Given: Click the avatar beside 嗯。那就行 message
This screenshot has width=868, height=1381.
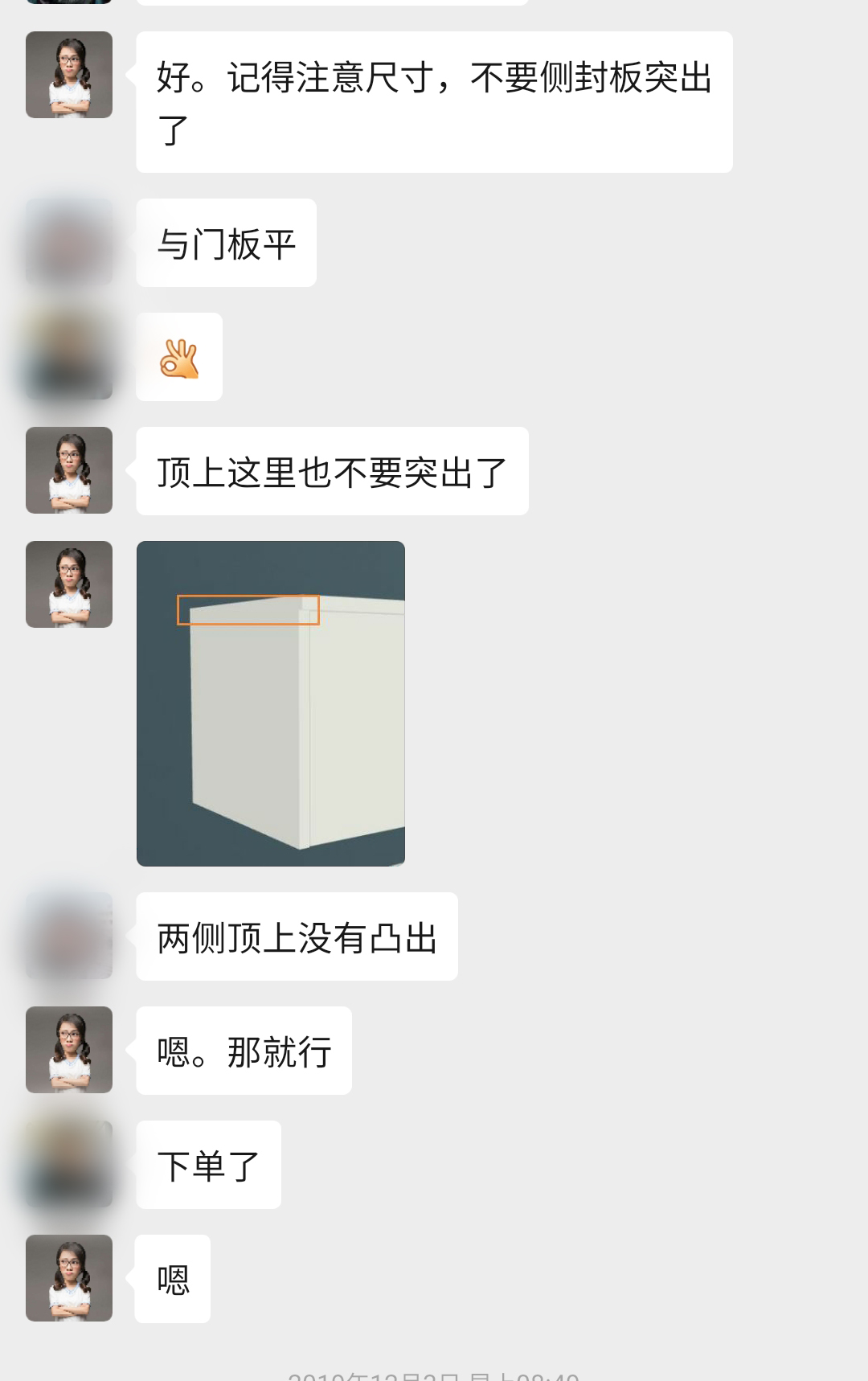Looking at the screenshot, I should click(68, 1049).
